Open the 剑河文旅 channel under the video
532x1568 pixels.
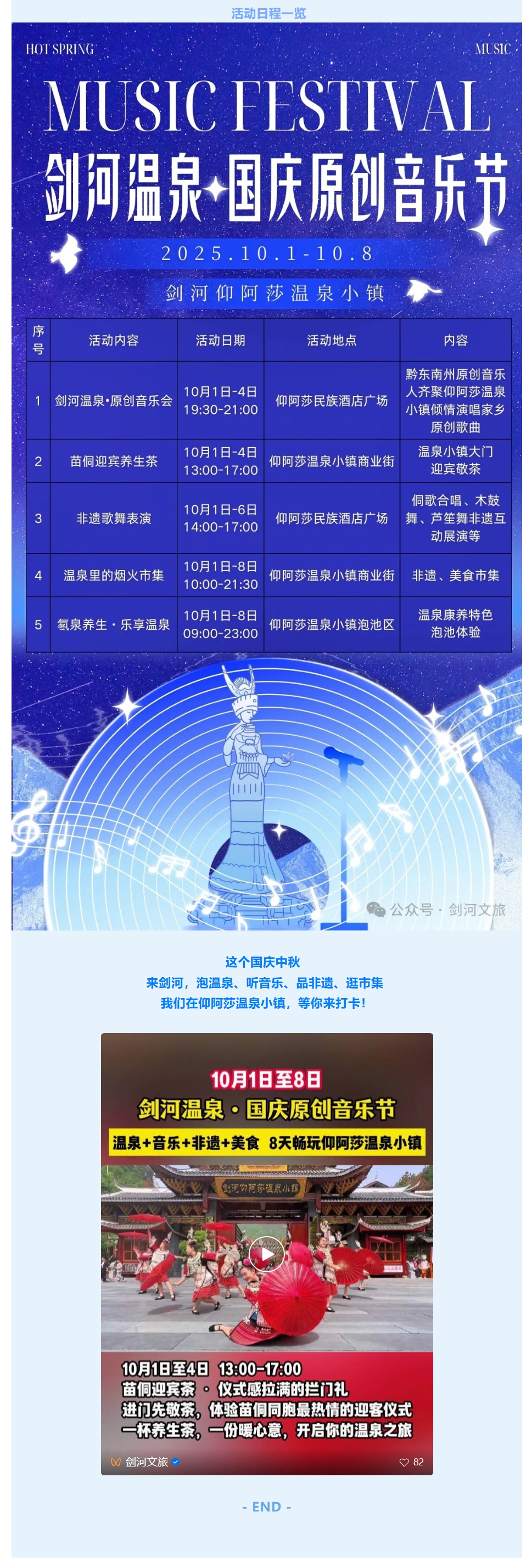click(146, 1462)
